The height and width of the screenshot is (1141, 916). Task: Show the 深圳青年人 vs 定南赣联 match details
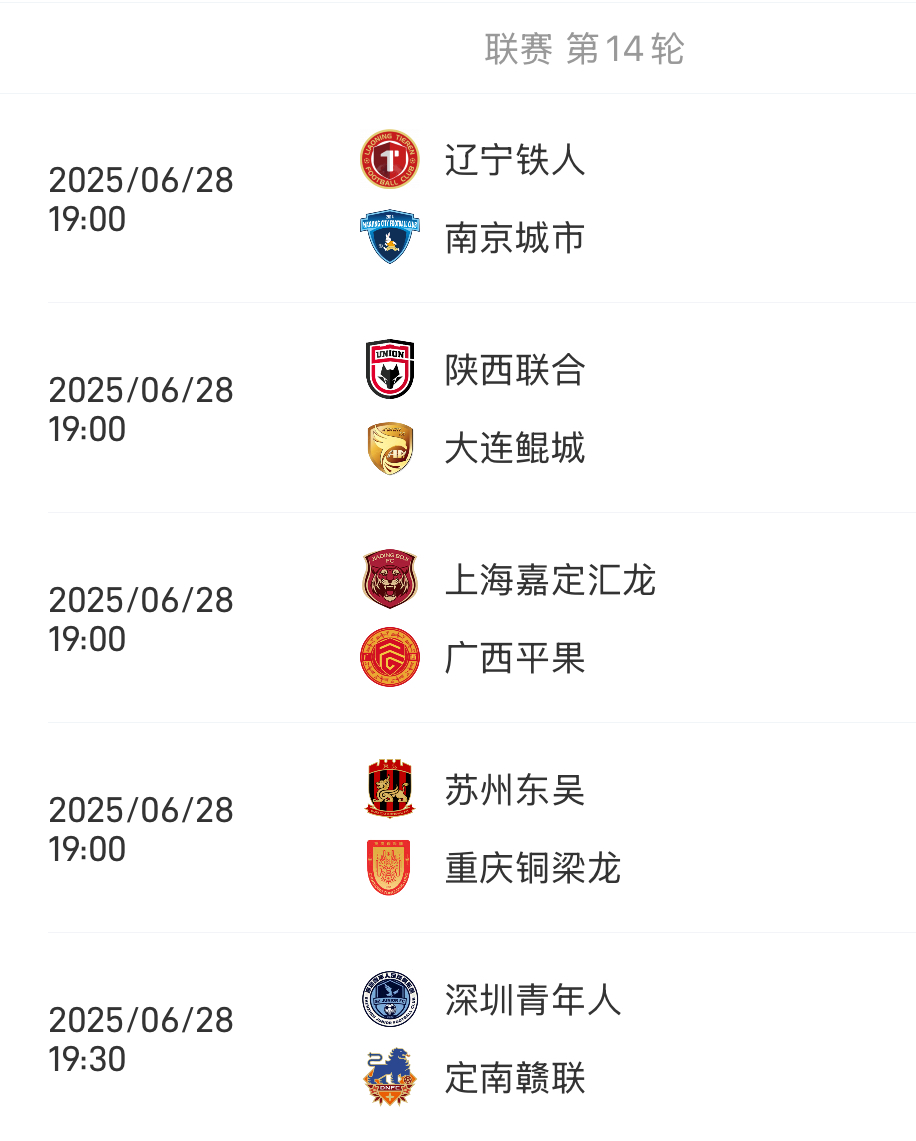click(x=480, y=1039)
